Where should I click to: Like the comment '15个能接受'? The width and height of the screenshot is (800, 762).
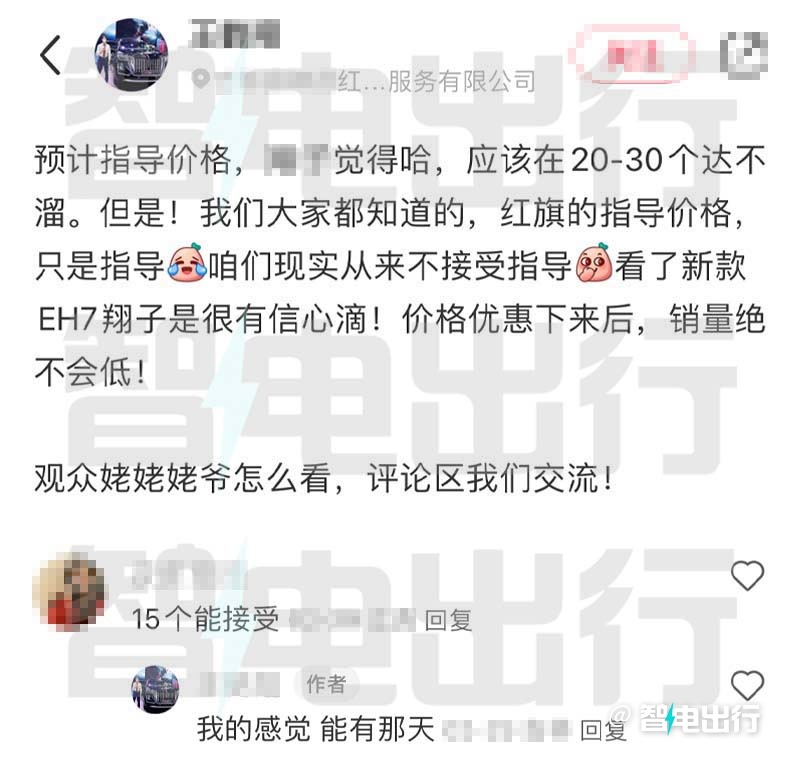coord(747,576)
